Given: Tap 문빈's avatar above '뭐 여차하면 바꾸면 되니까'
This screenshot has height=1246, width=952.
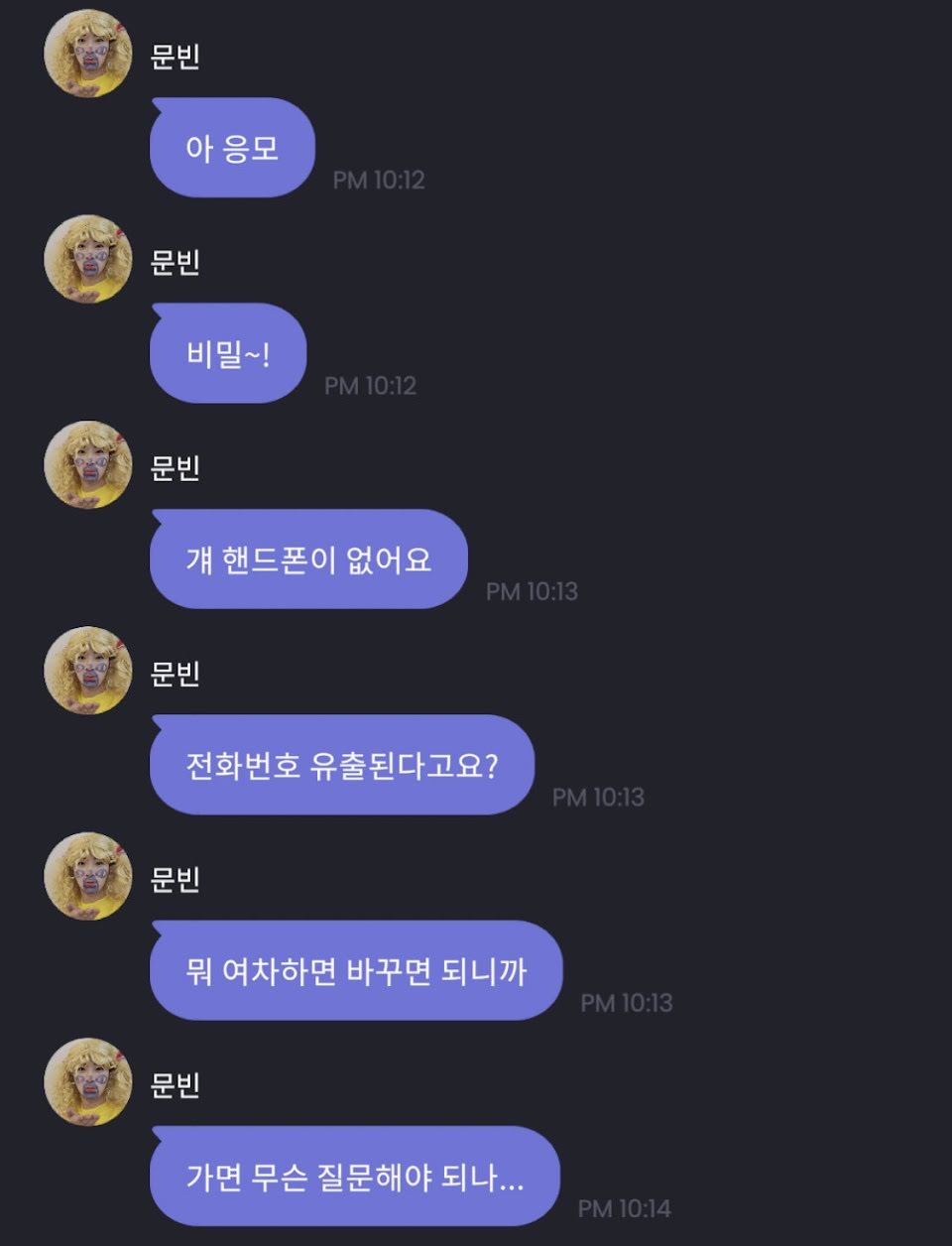Looking at the screenshot, I should [88, 875].
